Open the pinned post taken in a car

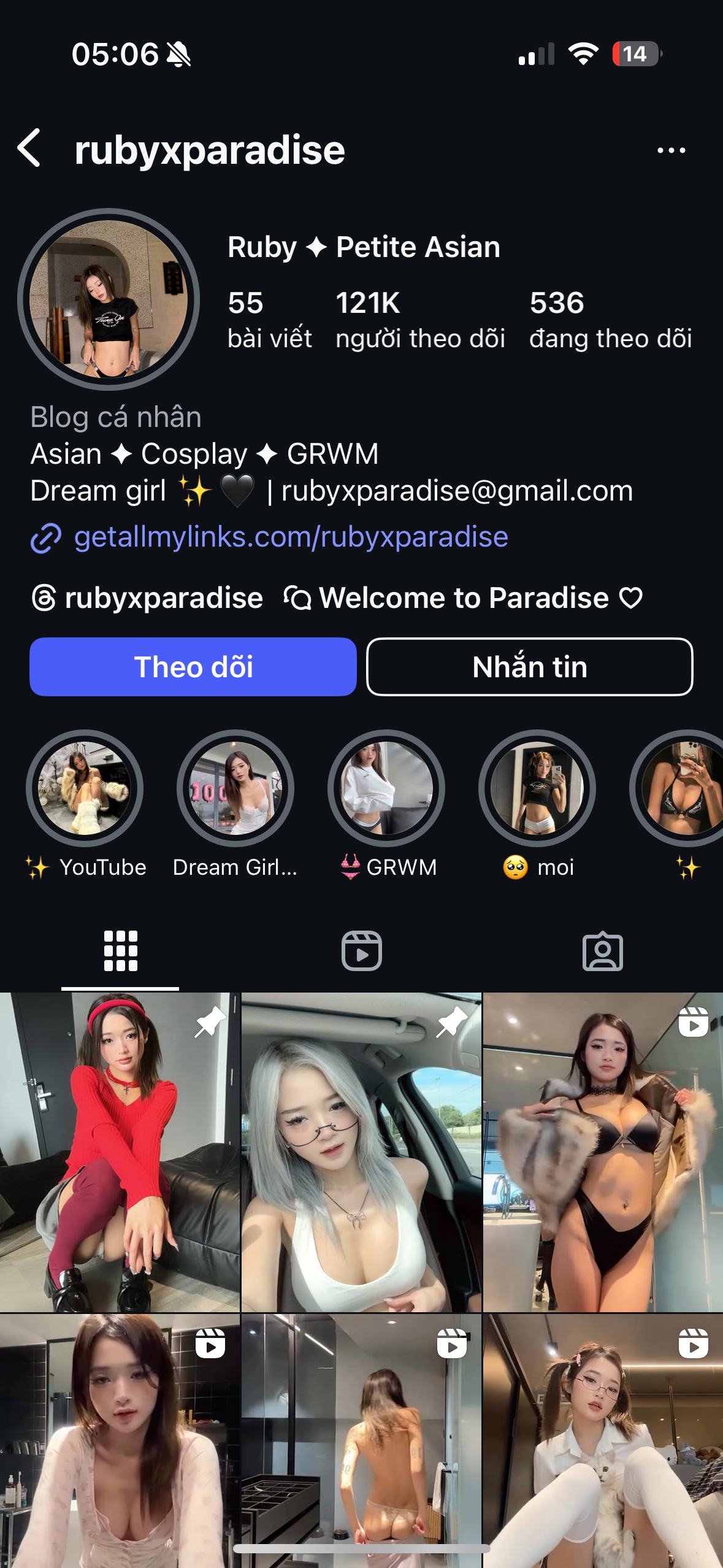click(x=361, y=1152)
